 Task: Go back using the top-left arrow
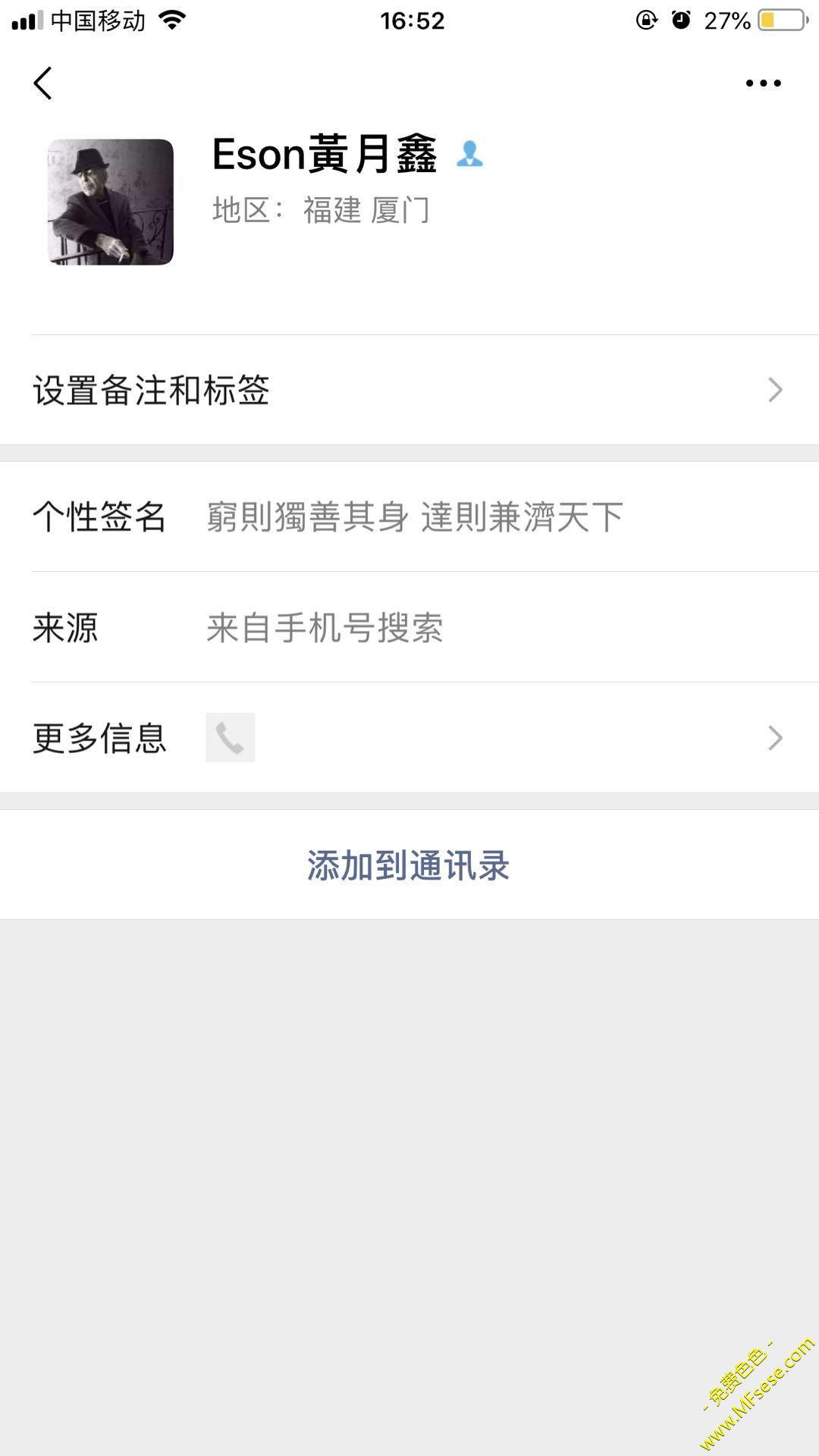point(43,83)
